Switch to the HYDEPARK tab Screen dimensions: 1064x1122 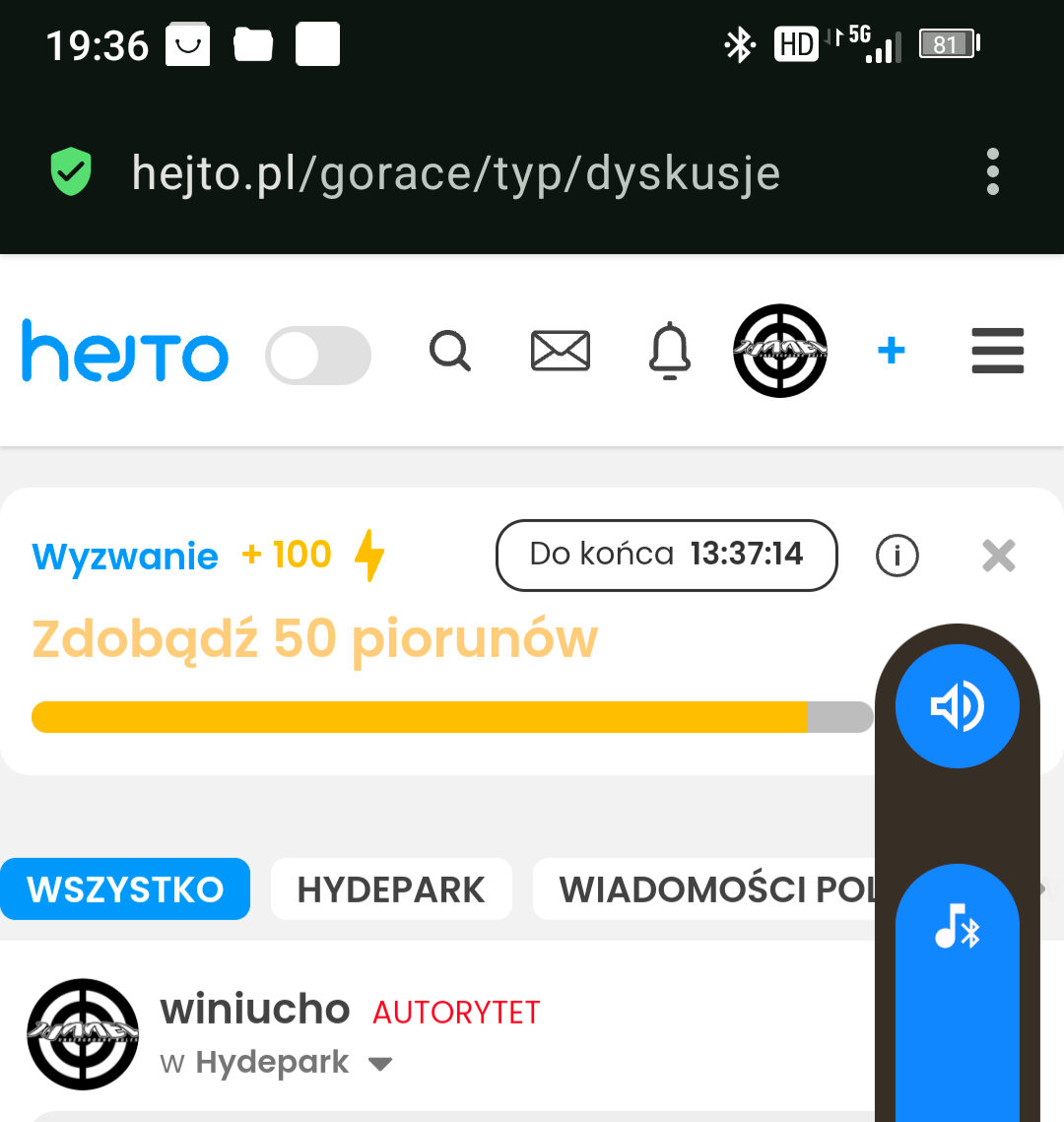(x=391, y=888)
